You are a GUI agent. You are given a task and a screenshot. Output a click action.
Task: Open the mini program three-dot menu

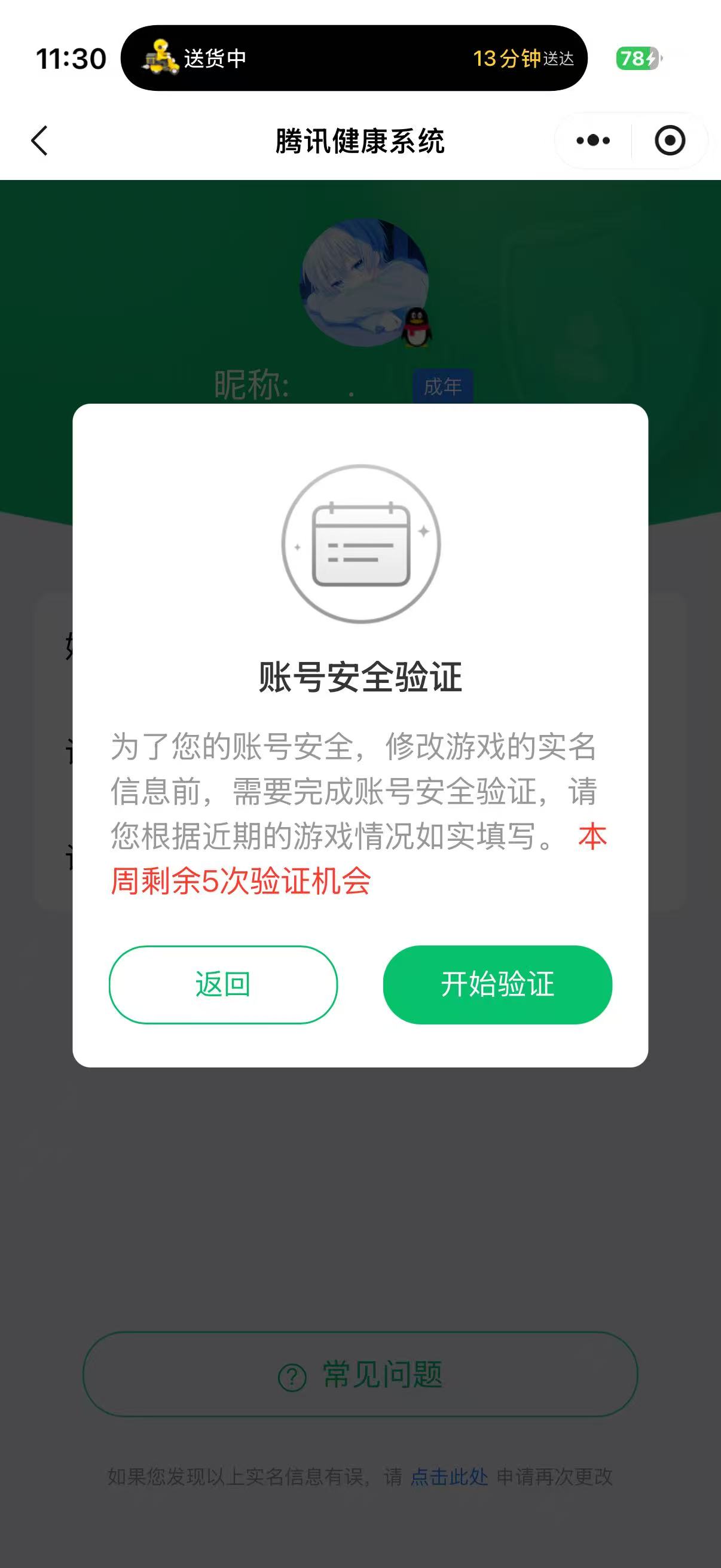tap(592, 141)
